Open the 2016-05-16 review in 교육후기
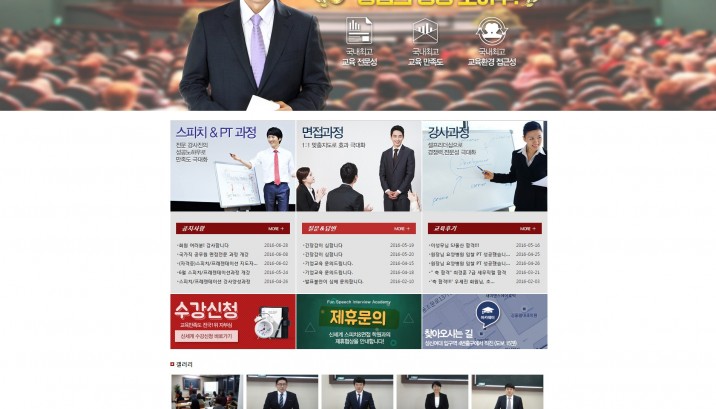 point(455,245)
